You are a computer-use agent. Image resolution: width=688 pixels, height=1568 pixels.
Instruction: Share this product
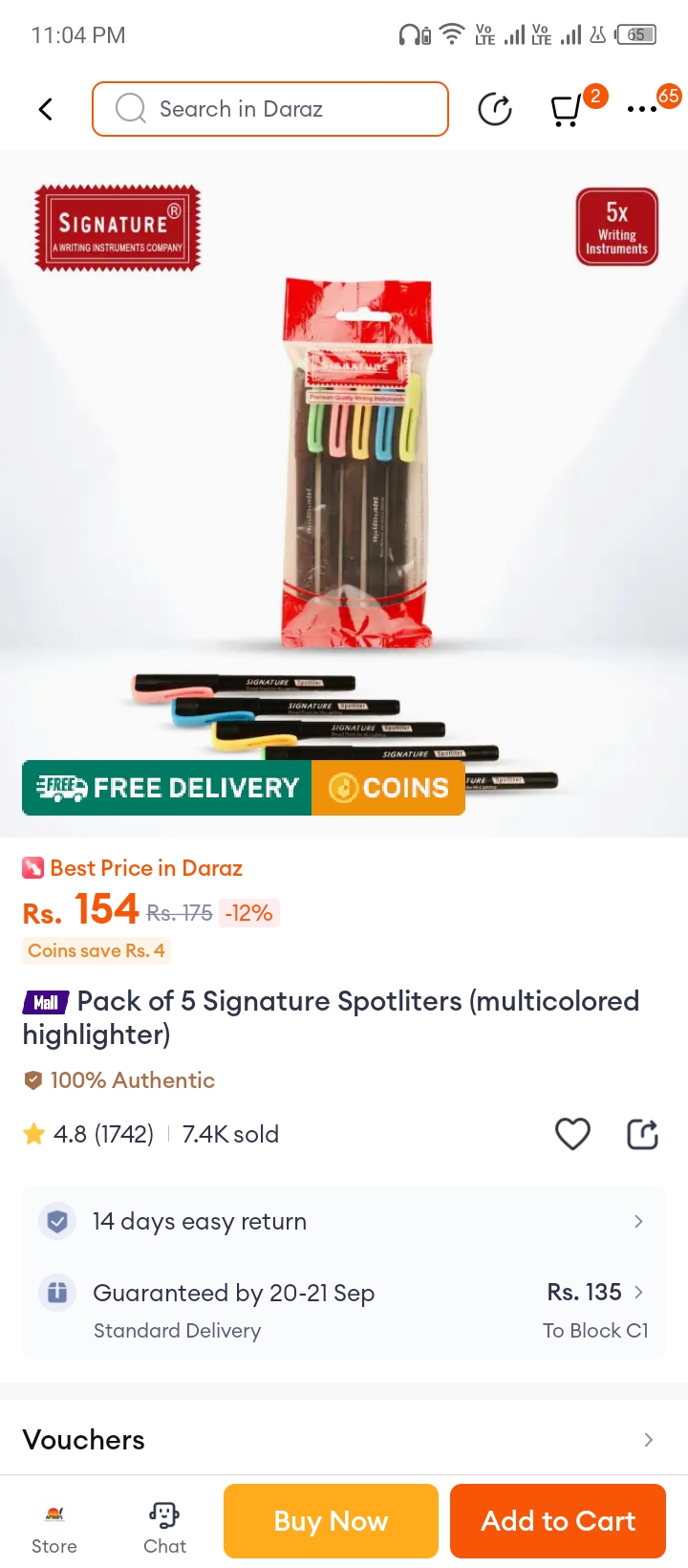coord(642,1134)
